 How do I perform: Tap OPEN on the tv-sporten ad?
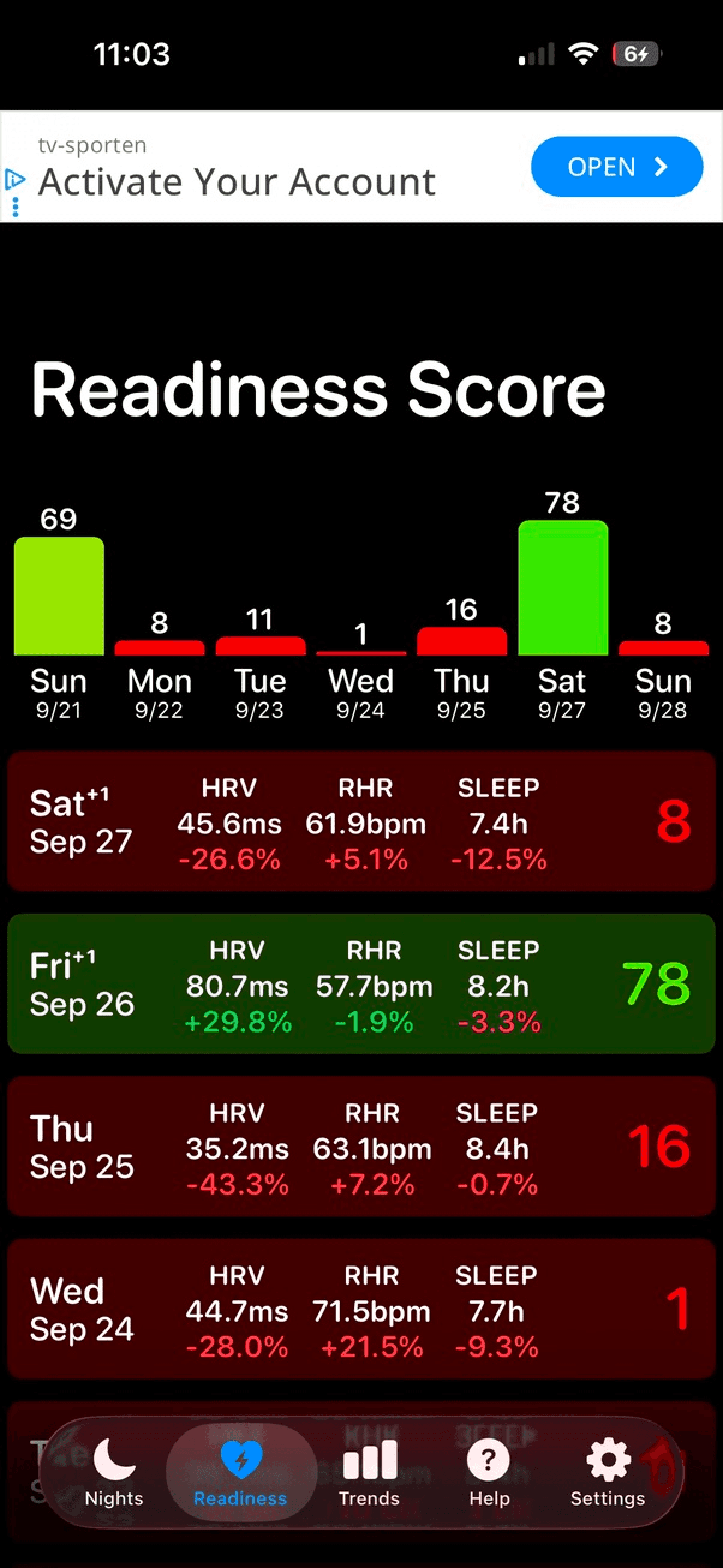click(616, 167)
